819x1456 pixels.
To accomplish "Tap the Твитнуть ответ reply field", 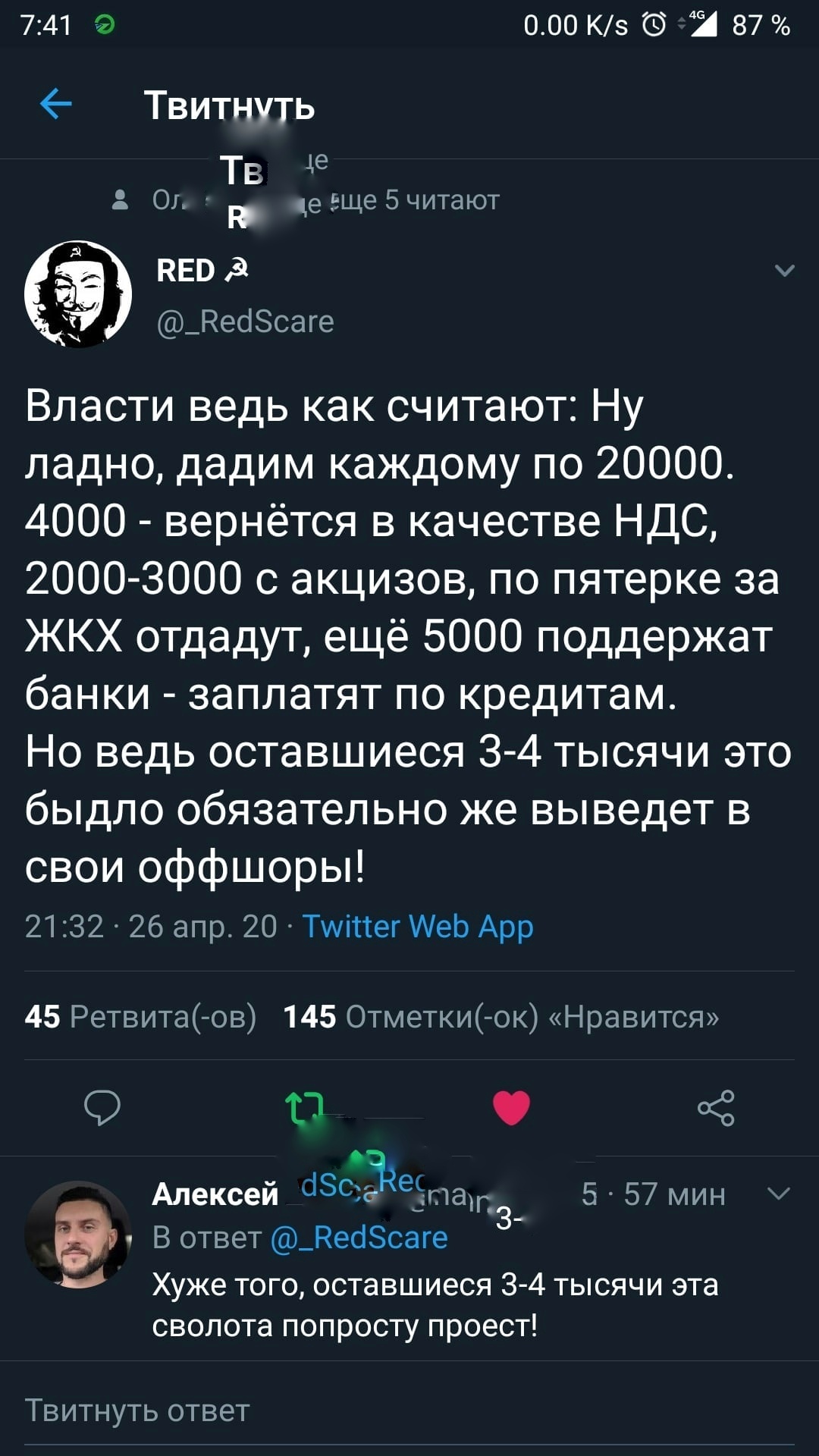I will (409, 1411).
